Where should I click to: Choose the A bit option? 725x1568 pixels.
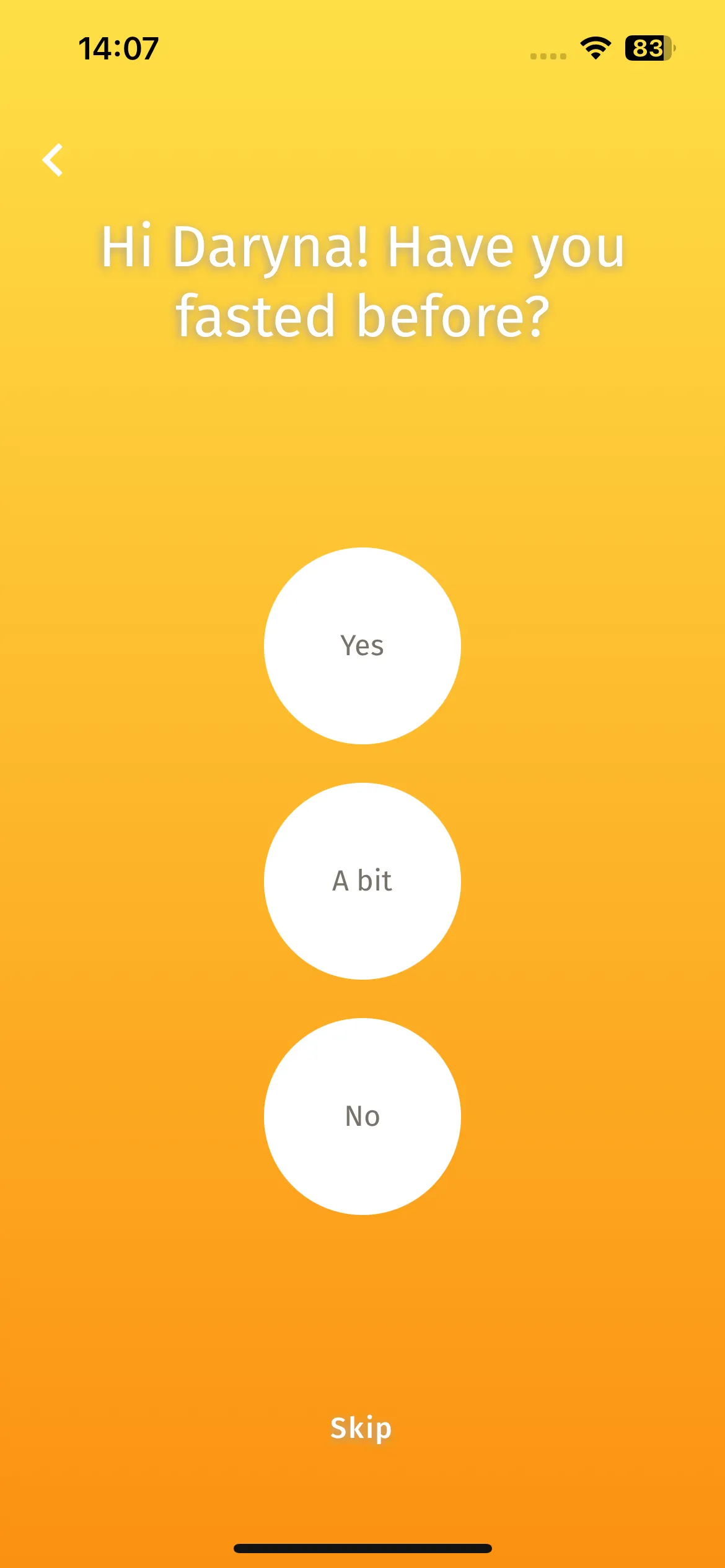(362, 881)
